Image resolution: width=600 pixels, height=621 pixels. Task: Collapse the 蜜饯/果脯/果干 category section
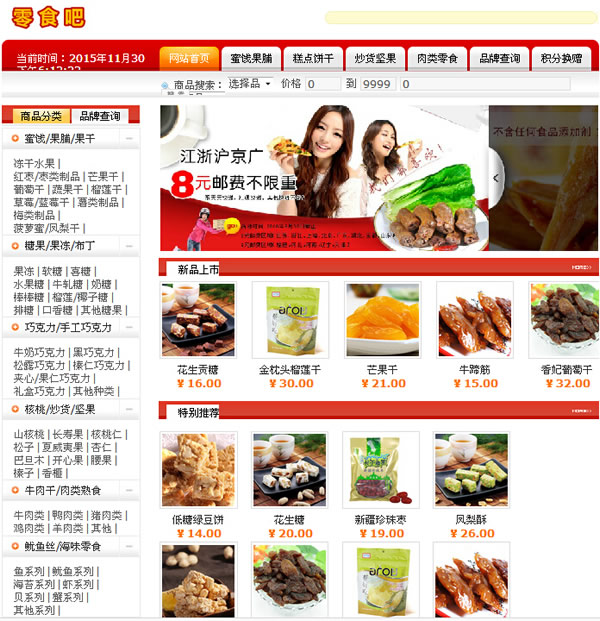(129, 138)
